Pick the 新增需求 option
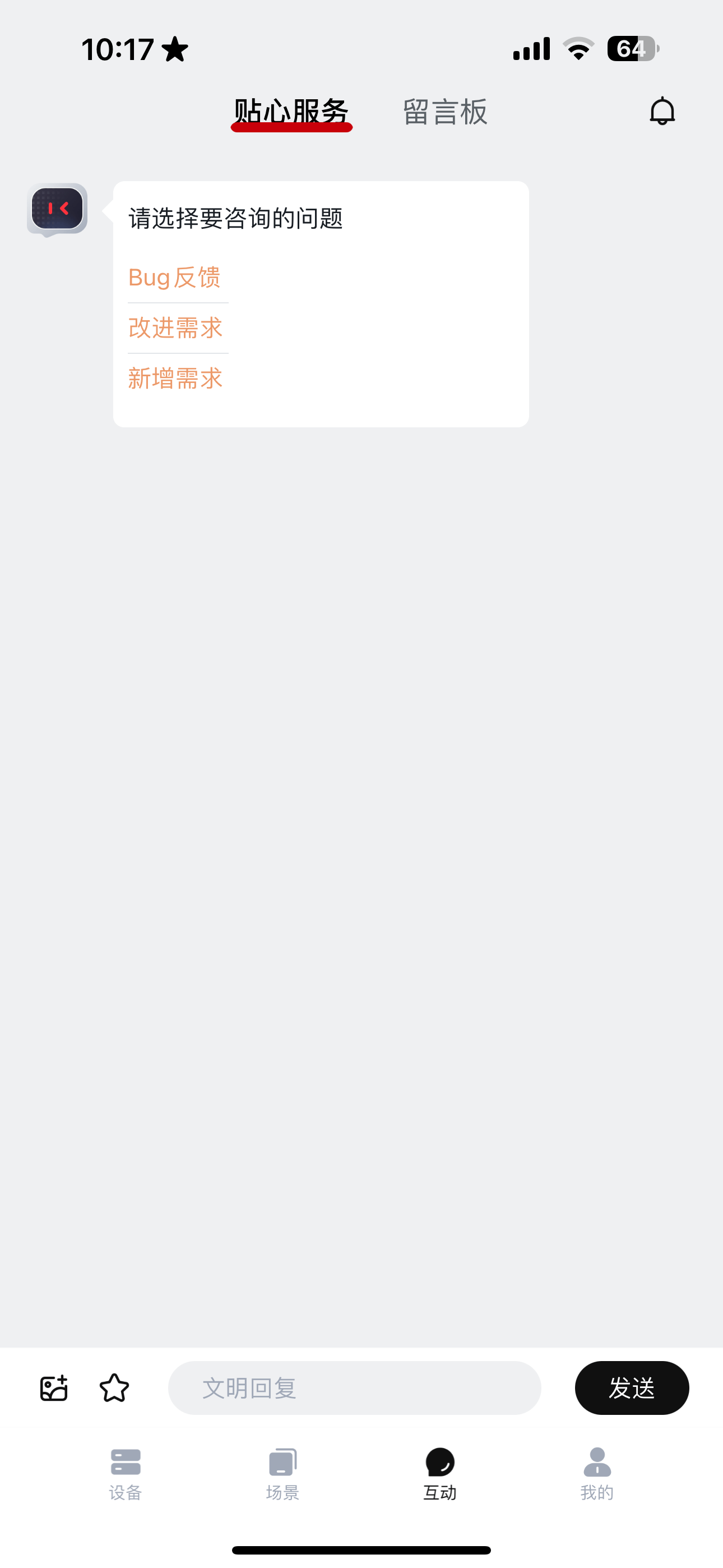 click(x=175, y=379)
